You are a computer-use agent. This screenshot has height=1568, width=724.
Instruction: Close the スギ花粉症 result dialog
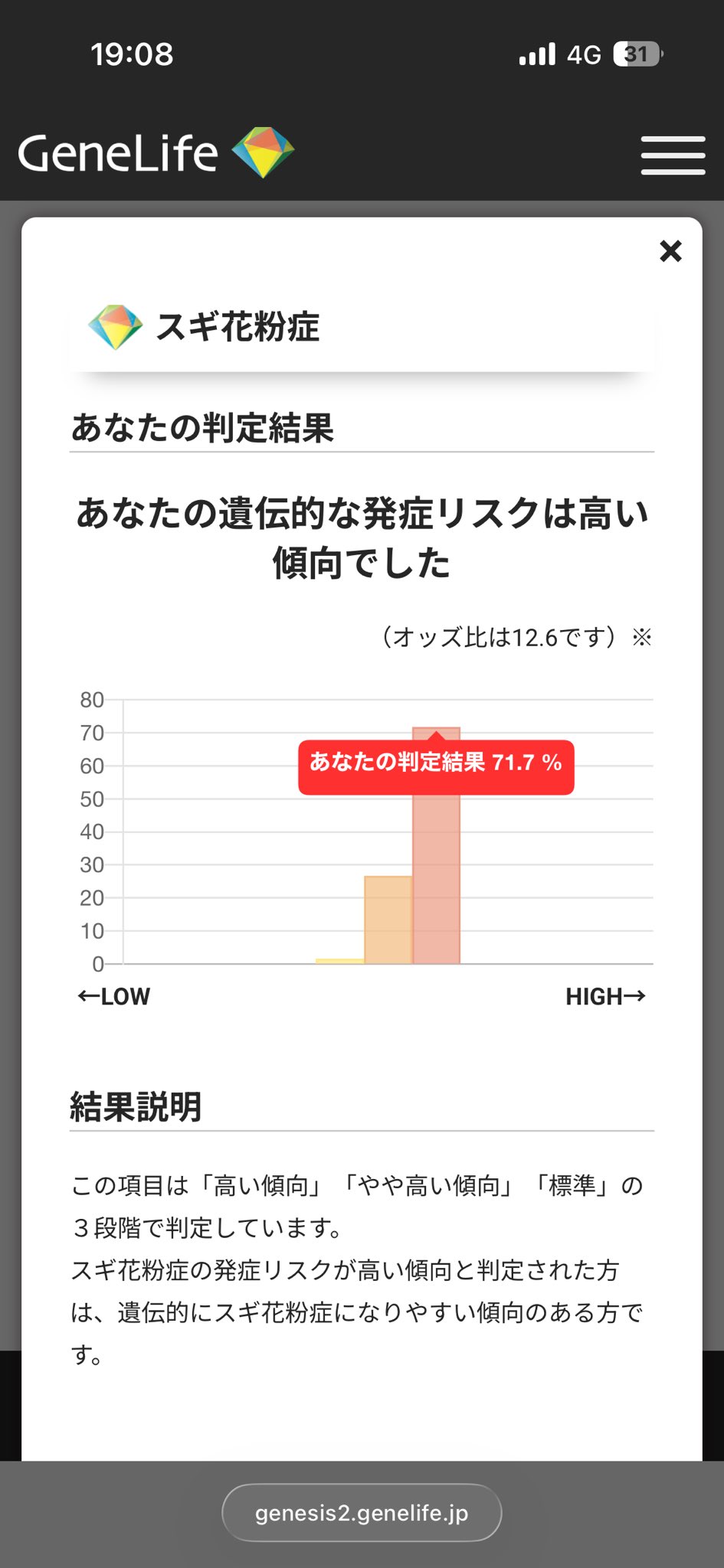click(670, 251)
